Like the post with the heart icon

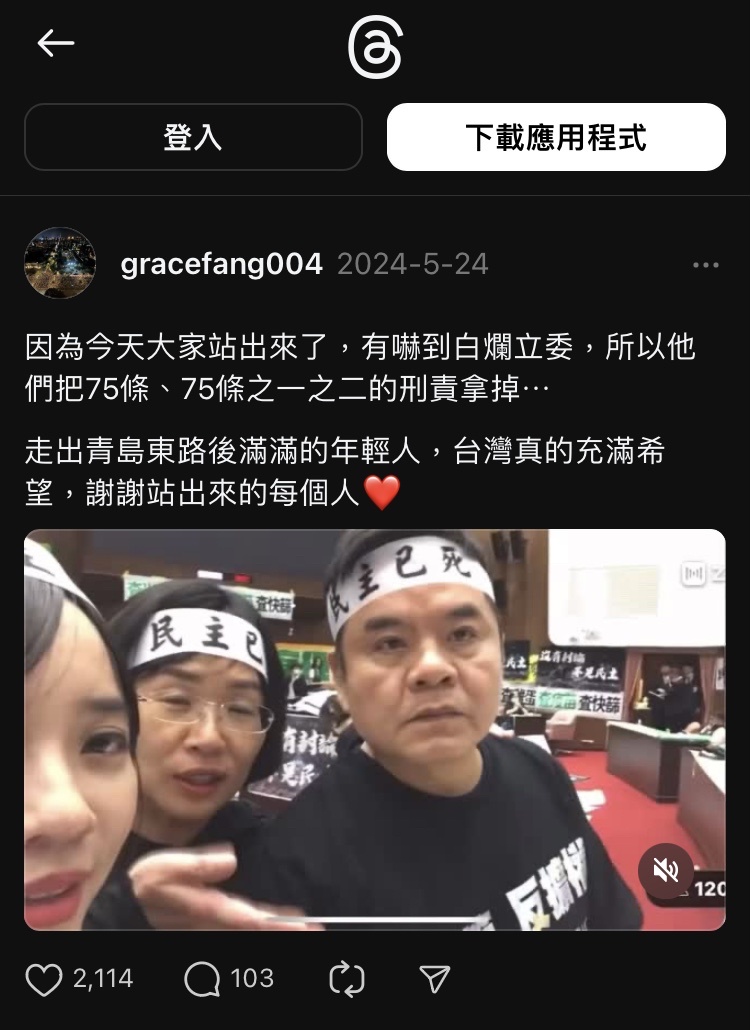click(43, 979)
